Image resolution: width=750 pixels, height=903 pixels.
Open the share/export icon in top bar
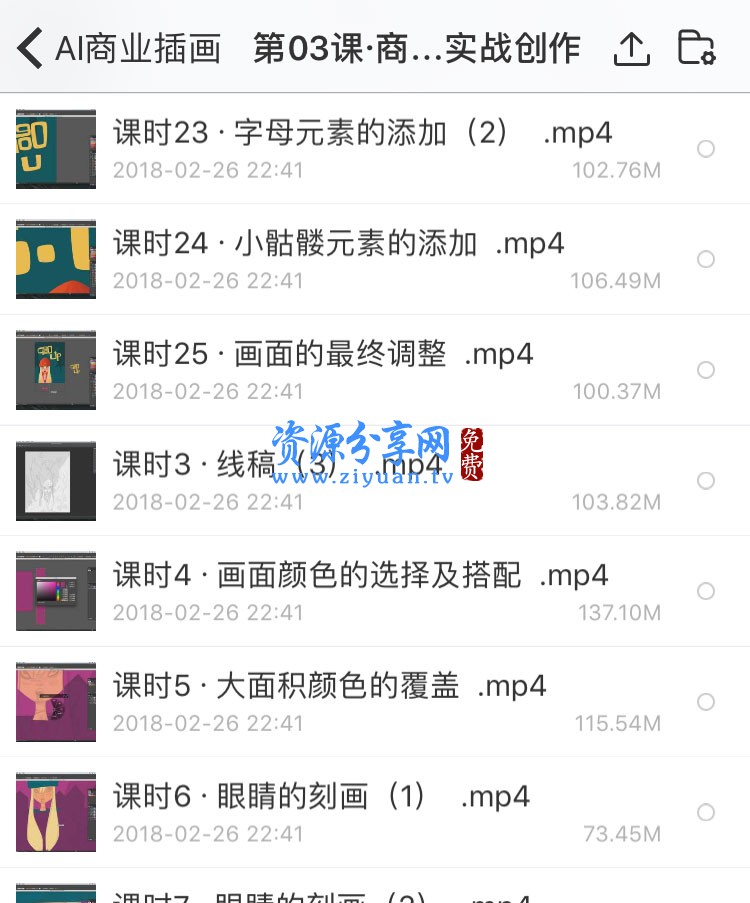[x=631, y=47]
